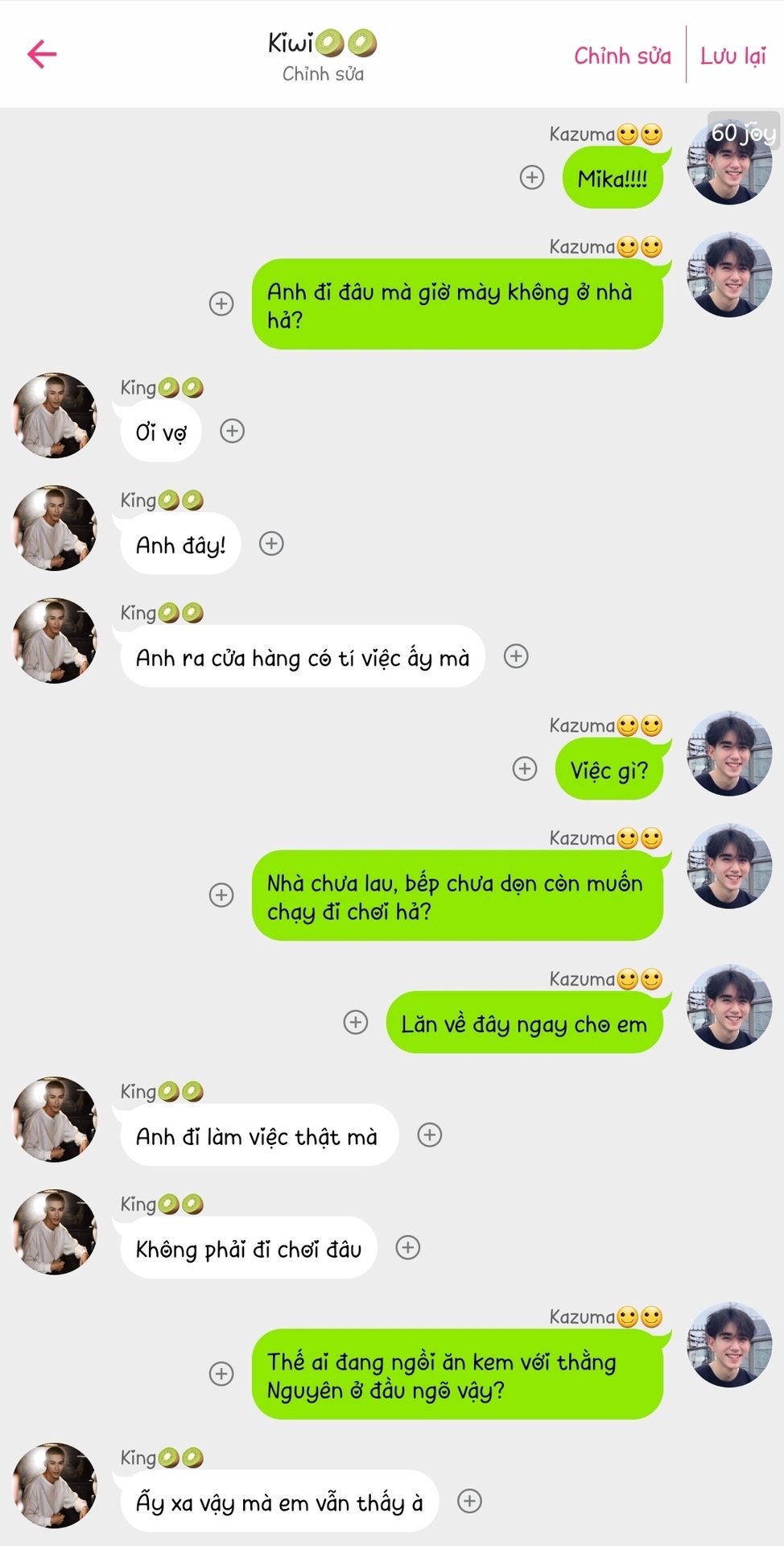The width and height of the screenshot is (784, 1546).
Task: Tap plus after Anh ra cửa hàng message
Action: [x=516, y=656]
